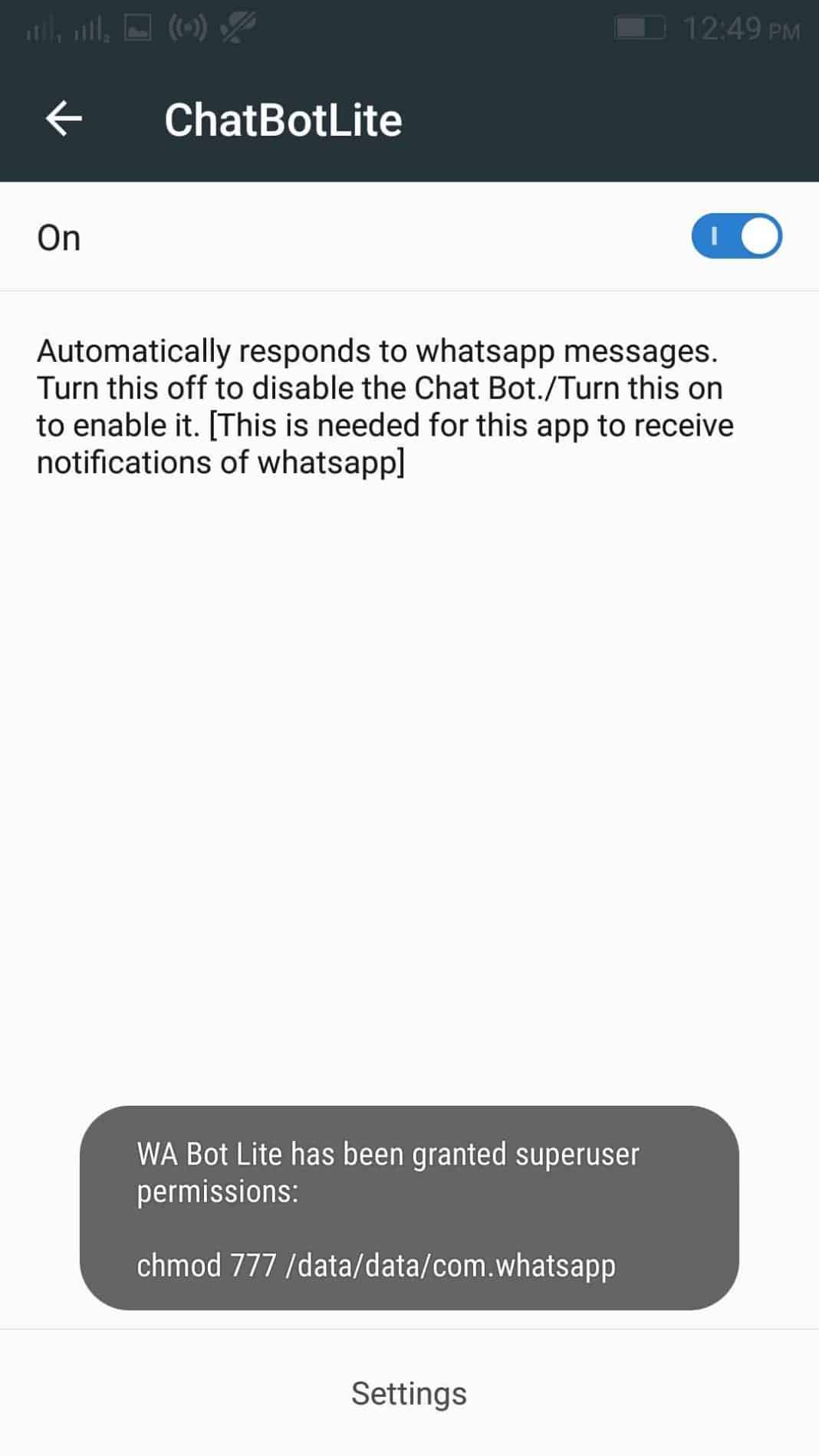819x1456 pixels.
Task: Tap the Chat Bot description paragraph
Action: point(383,405)
